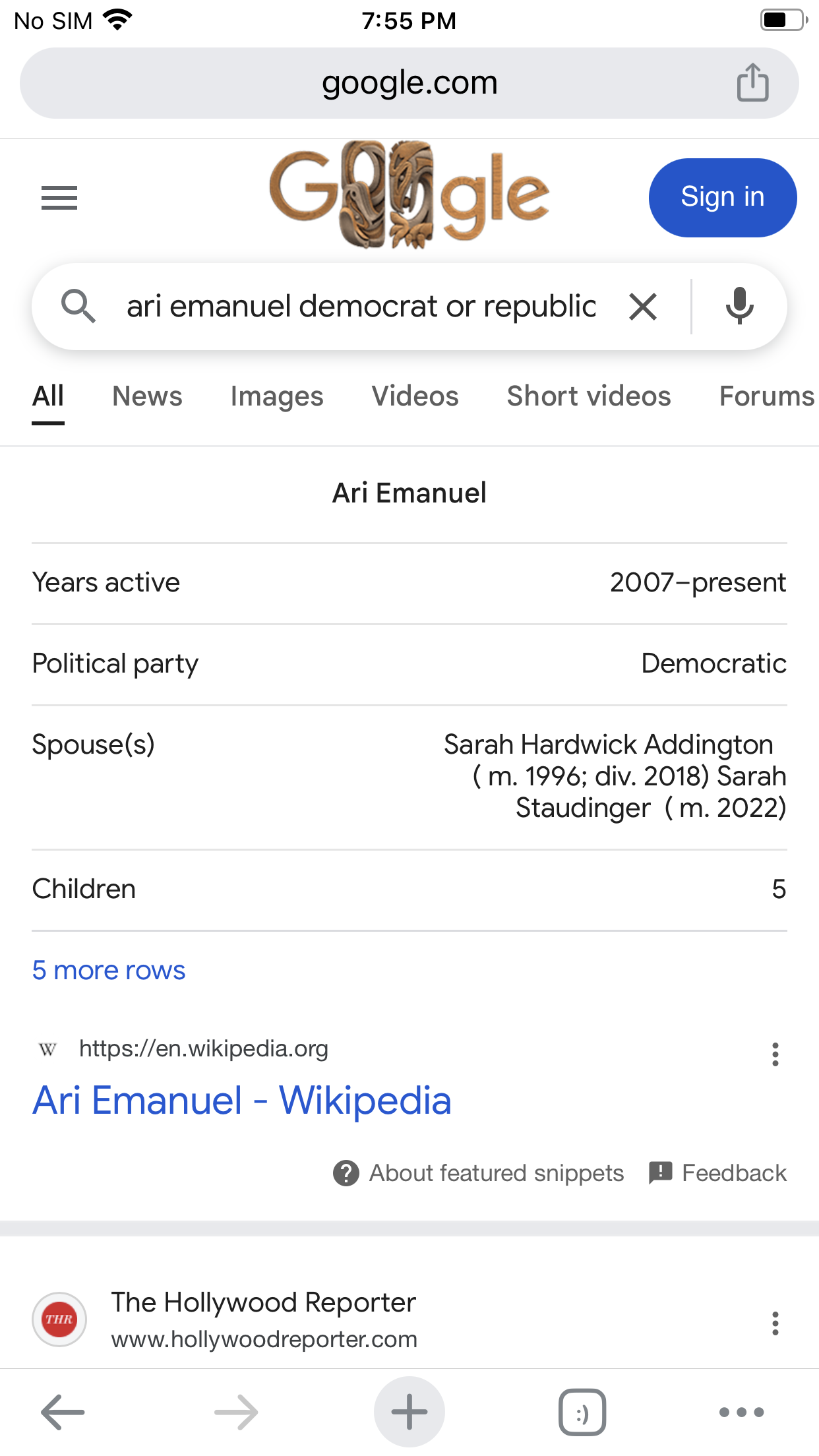Edit the search query field
The image size is (819, 1456).
(x=361, y=307)
